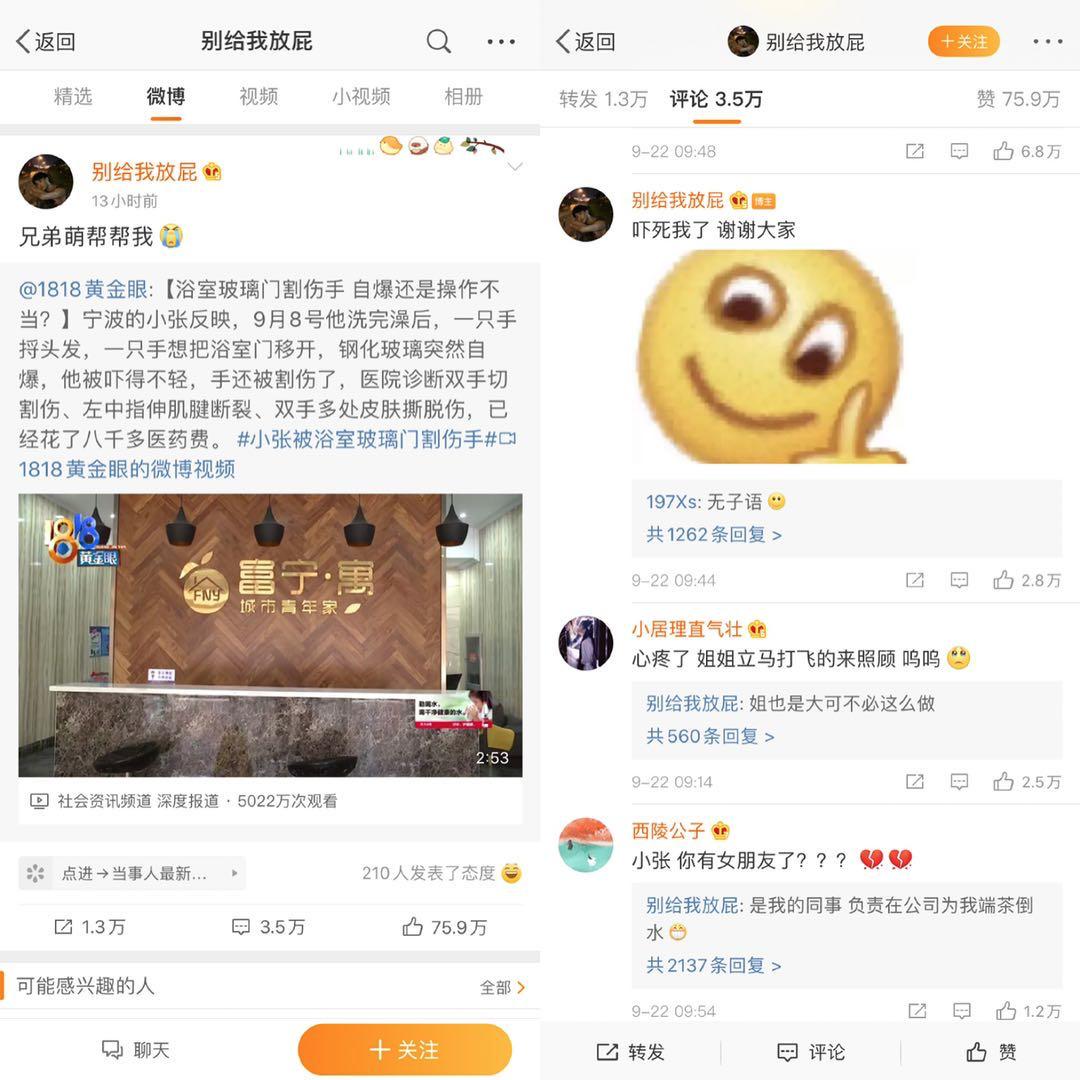Switch to the 精选 tab
The image size is (1080, 1080).
click(x=73, y=96)
